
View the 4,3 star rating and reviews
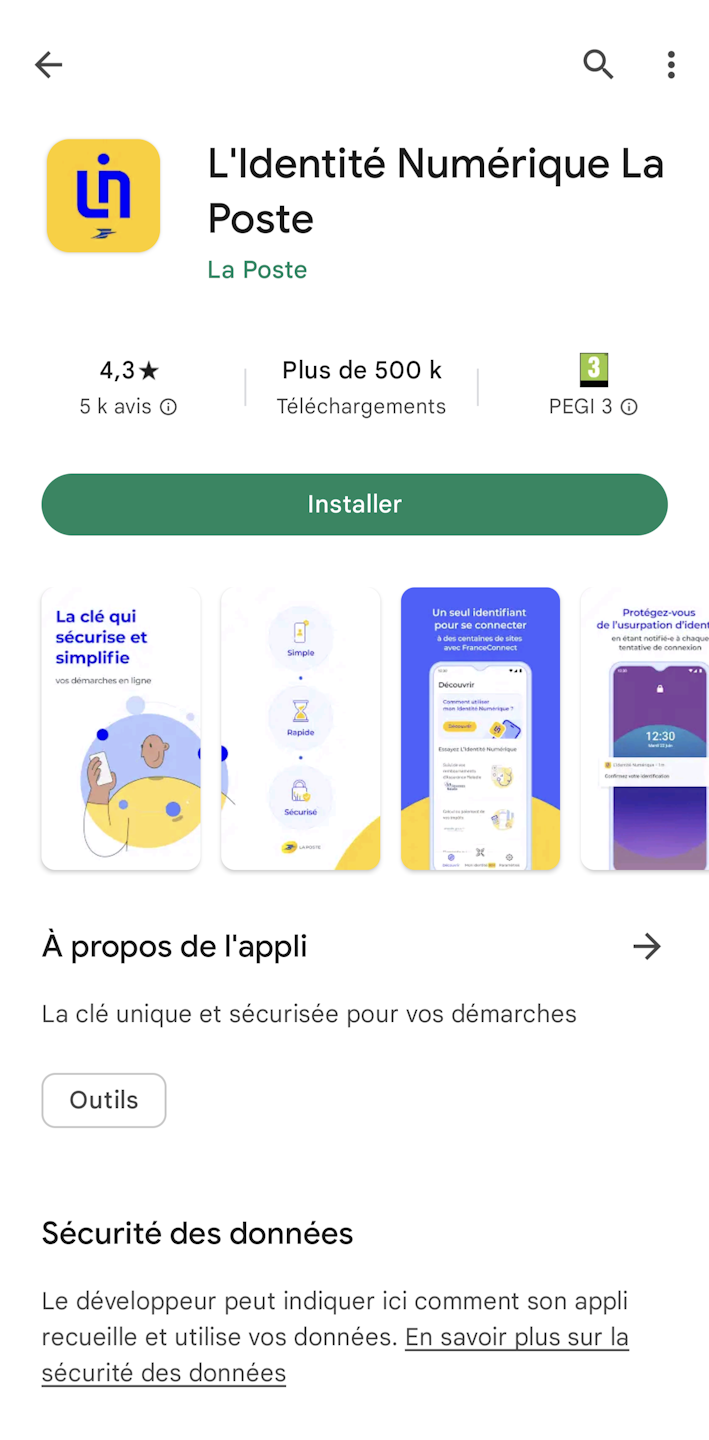(129, 387)
